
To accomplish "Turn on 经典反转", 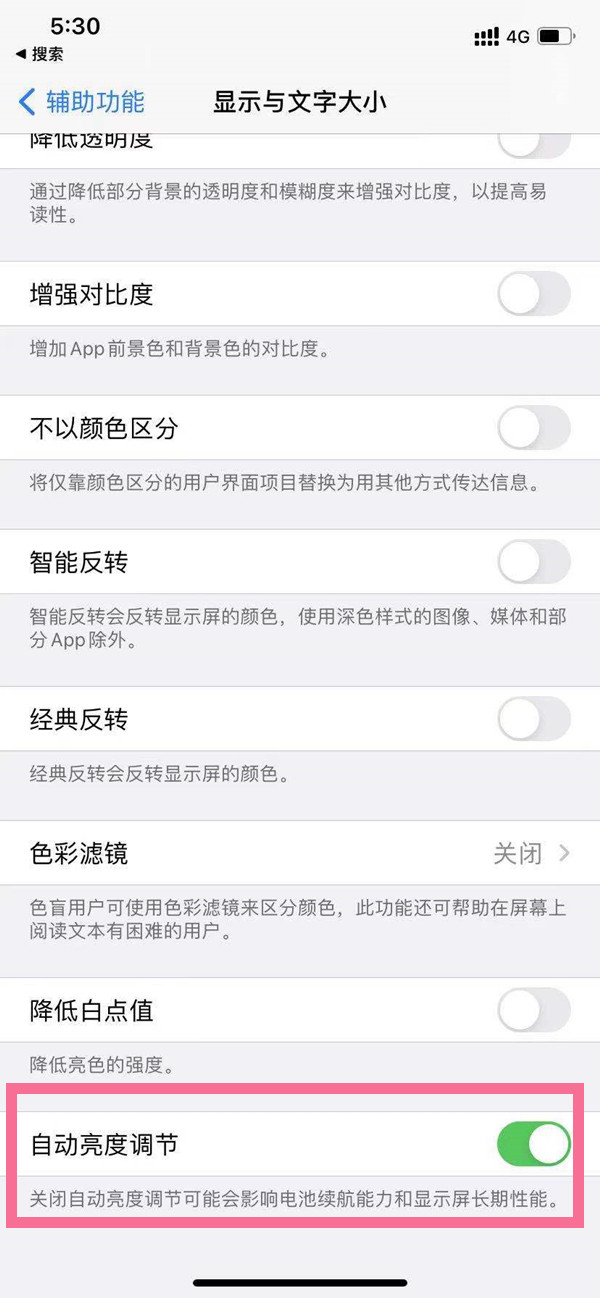I will click(x=533, y=719).
